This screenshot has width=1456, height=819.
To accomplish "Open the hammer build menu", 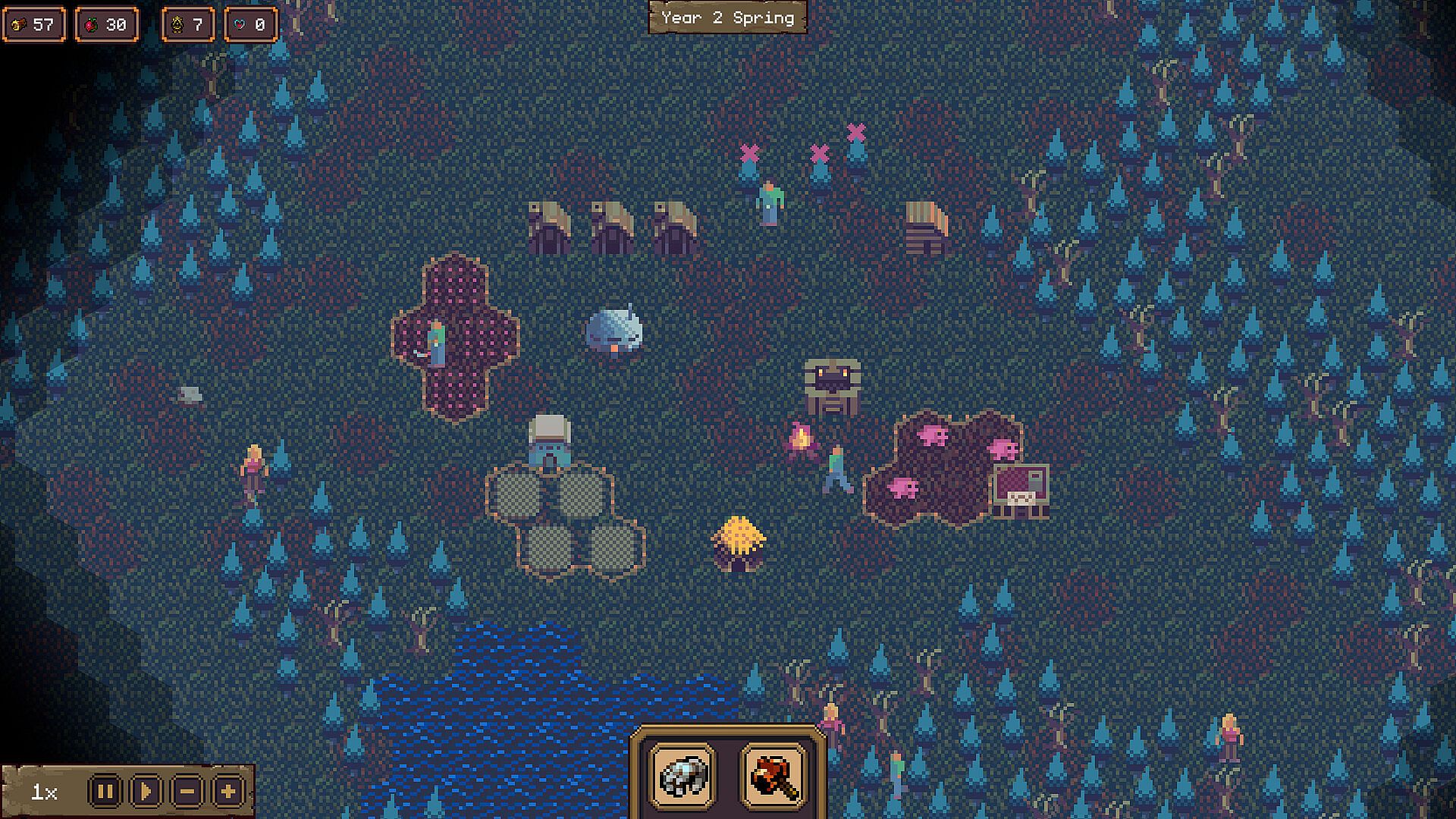I will pos(773,776).
